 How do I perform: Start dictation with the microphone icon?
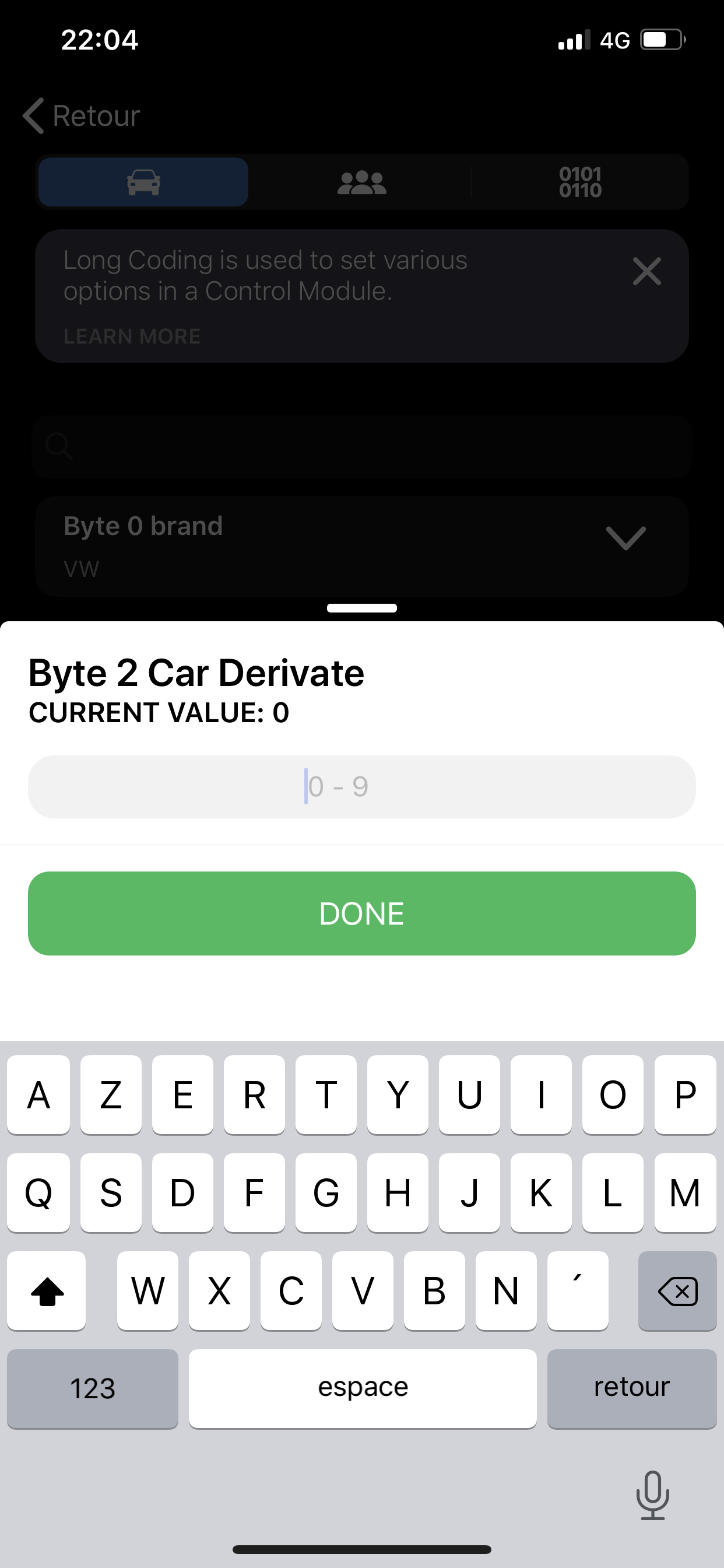tap(652, 1495)
